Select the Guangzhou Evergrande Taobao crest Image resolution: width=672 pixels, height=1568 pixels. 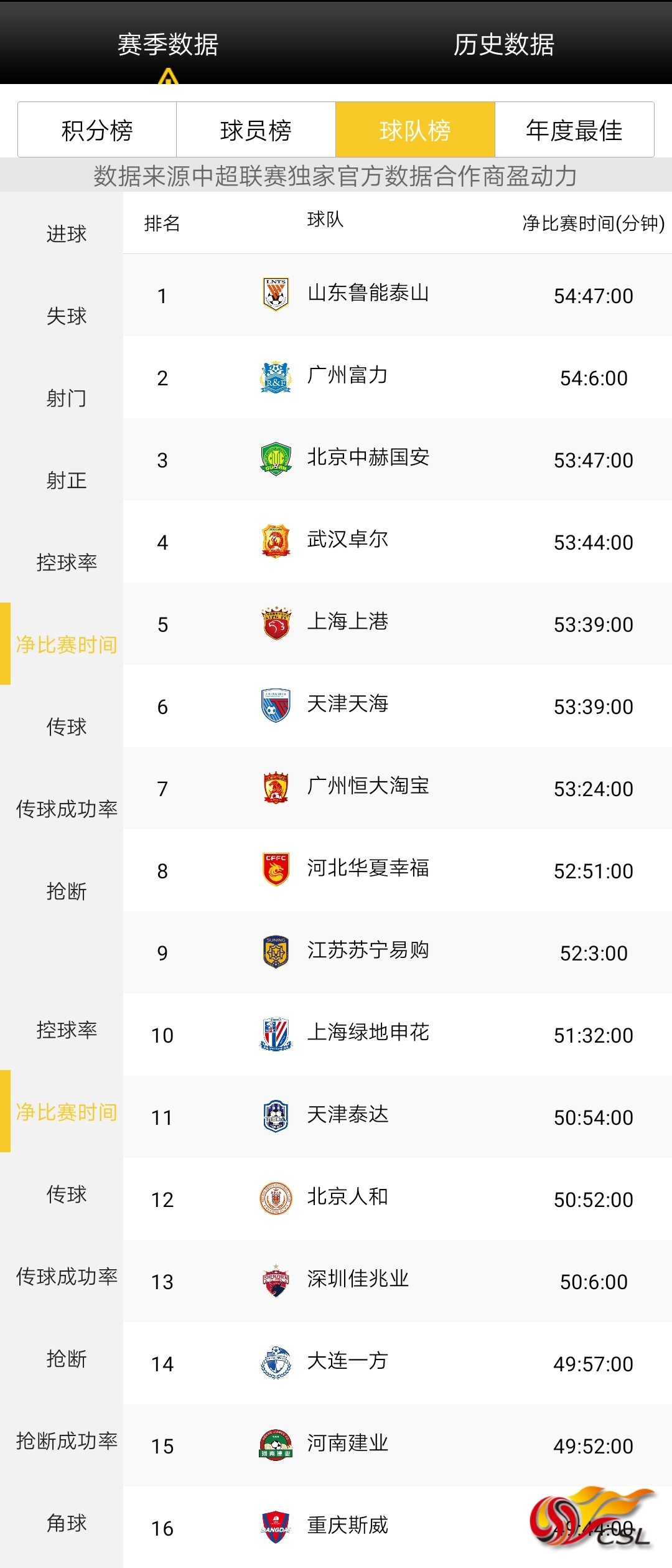click(x=276, y=788)
